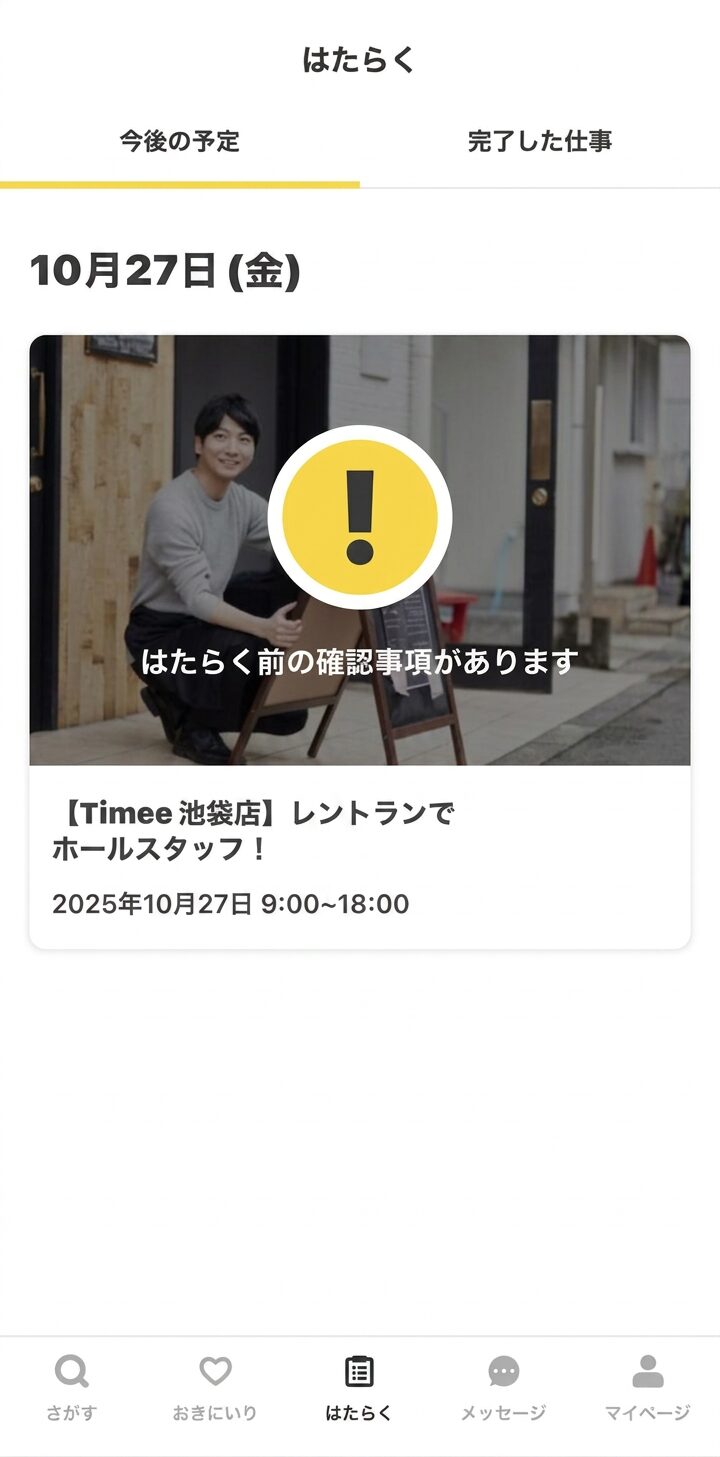Open the Timee 池袋店 job card
Screen dimensions: 720x1457
pos(360,642)
